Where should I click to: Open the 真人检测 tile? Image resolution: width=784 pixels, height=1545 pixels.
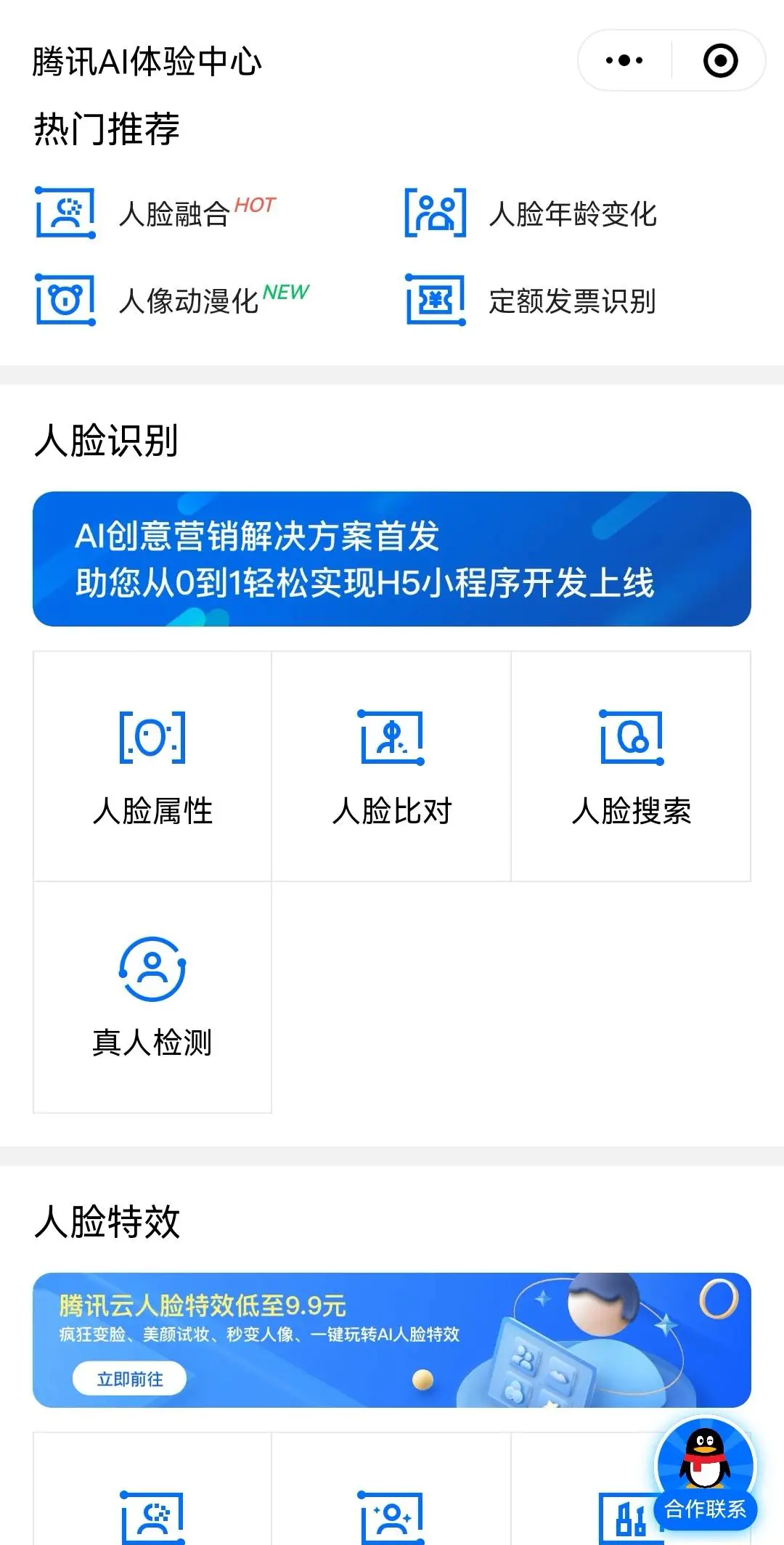pyautogui.click(x=152, y=997)
